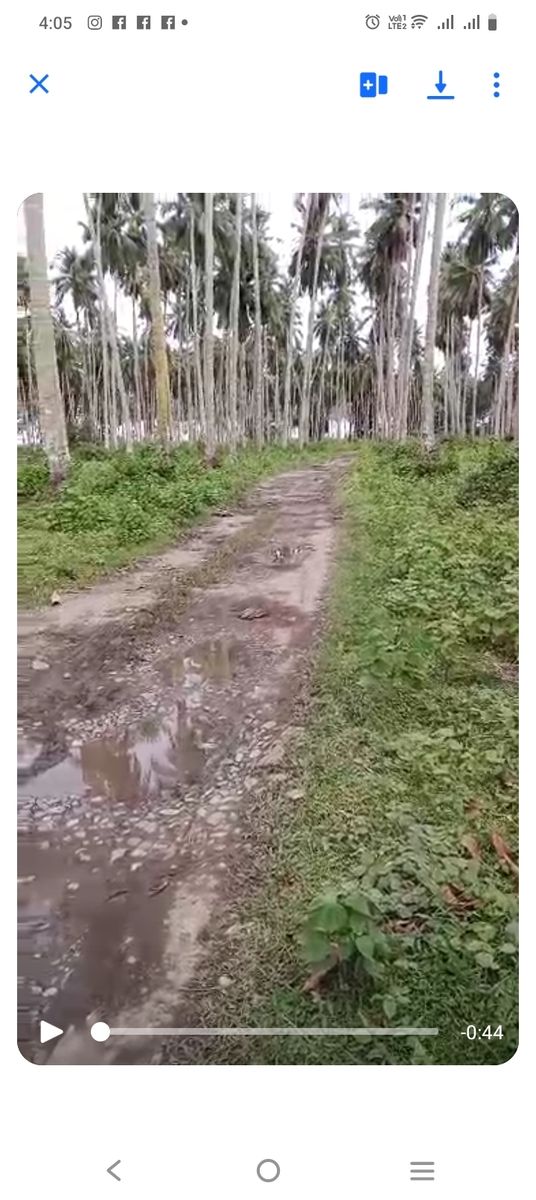Open the three-dot overflow menu
536x1200 pixels.
[x=496, y=85]
